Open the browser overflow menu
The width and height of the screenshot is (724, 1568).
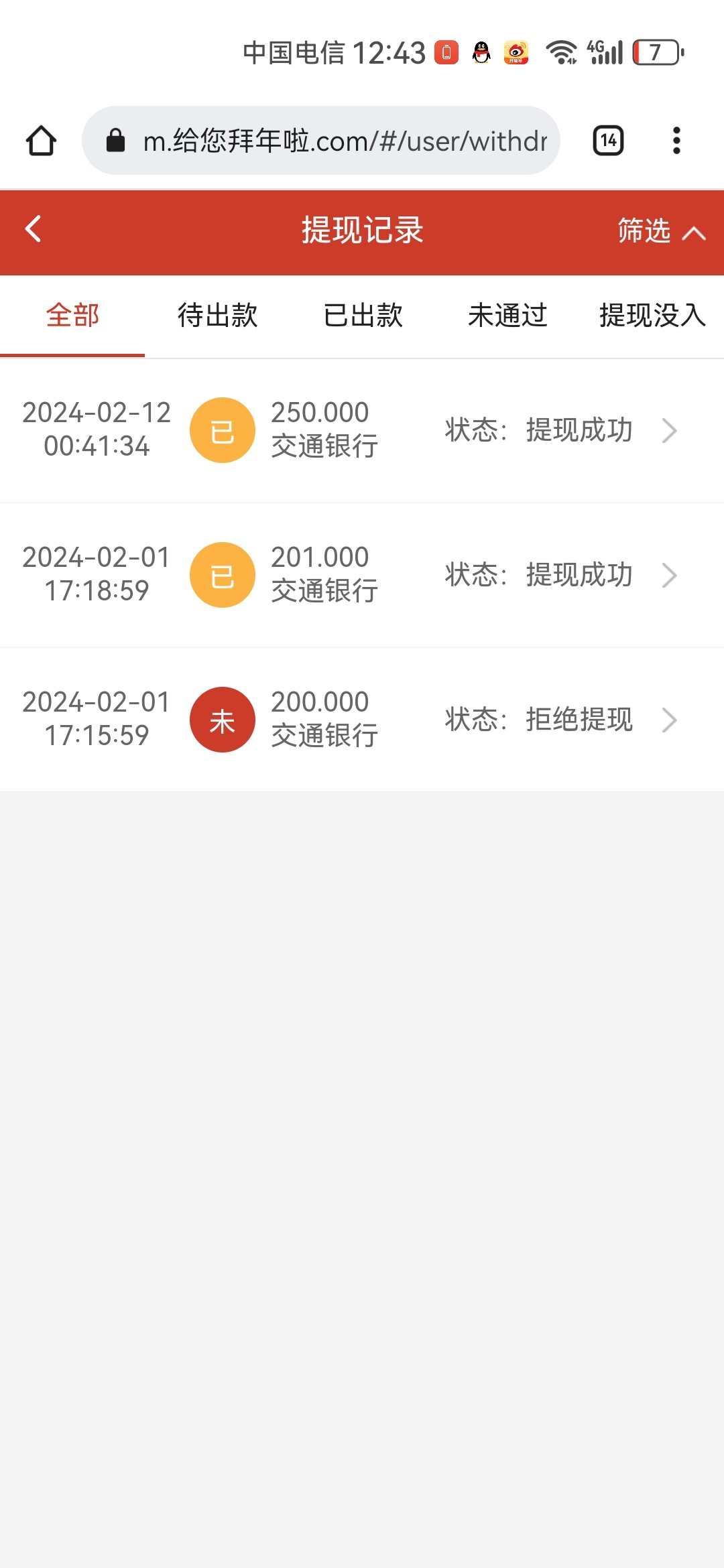pyautogui.click(x=676, y=141)
